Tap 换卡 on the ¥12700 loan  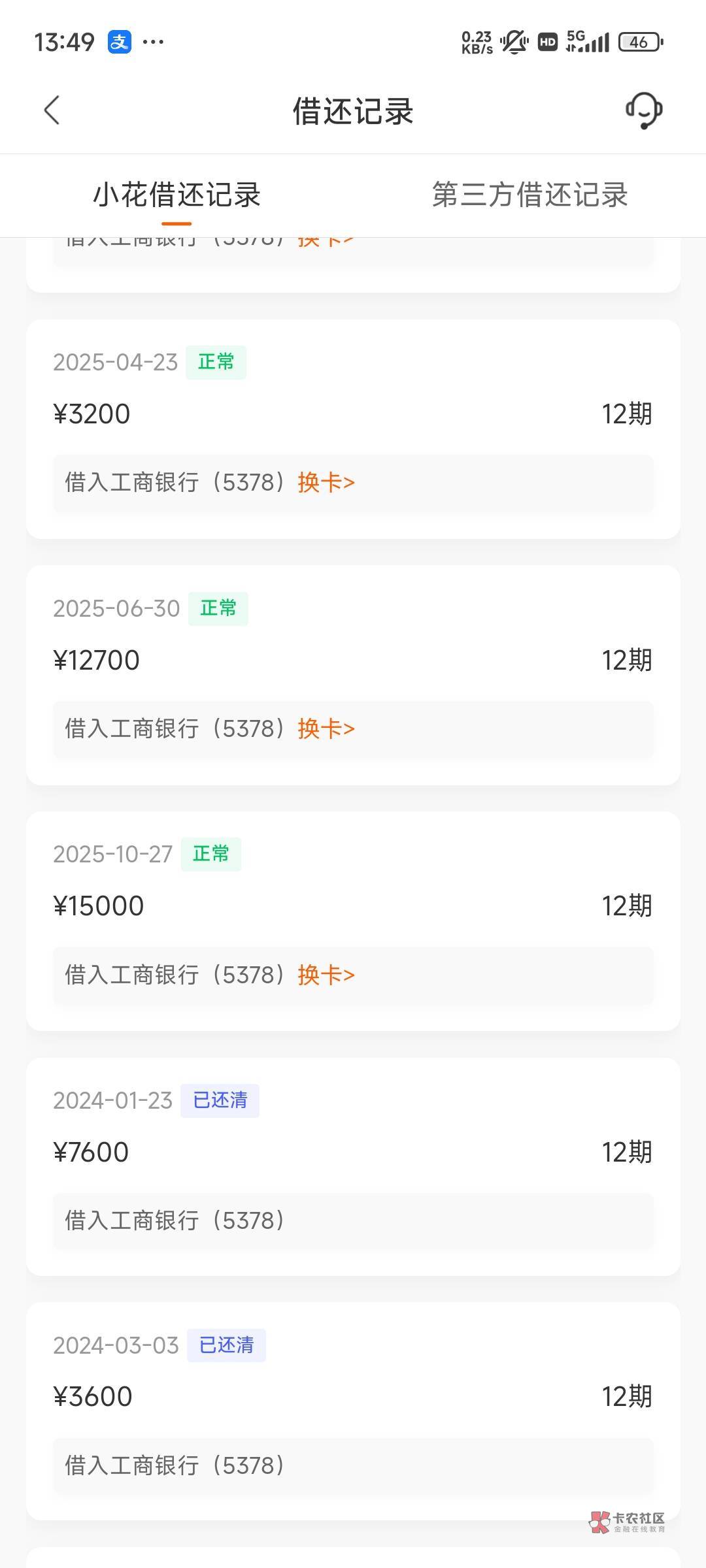[326, 728]
